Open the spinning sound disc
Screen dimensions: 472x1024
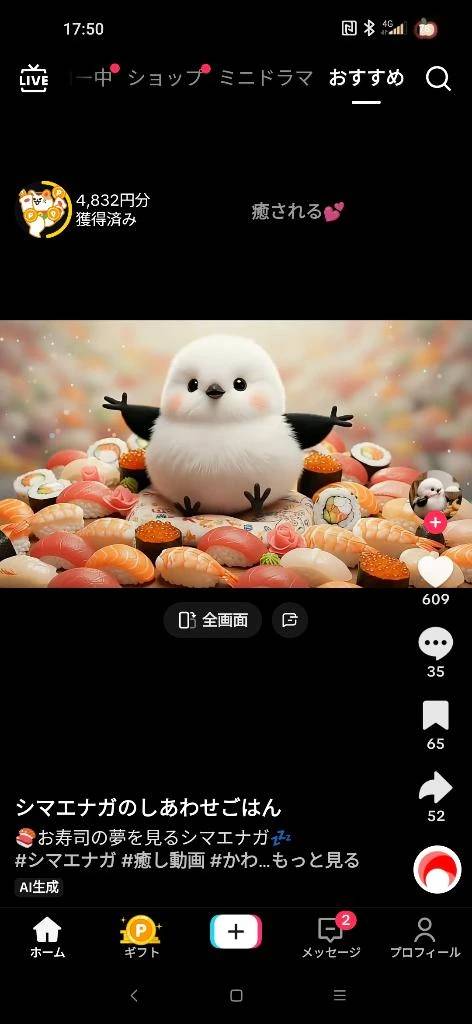pyautogui.click(x=437, y=869)
